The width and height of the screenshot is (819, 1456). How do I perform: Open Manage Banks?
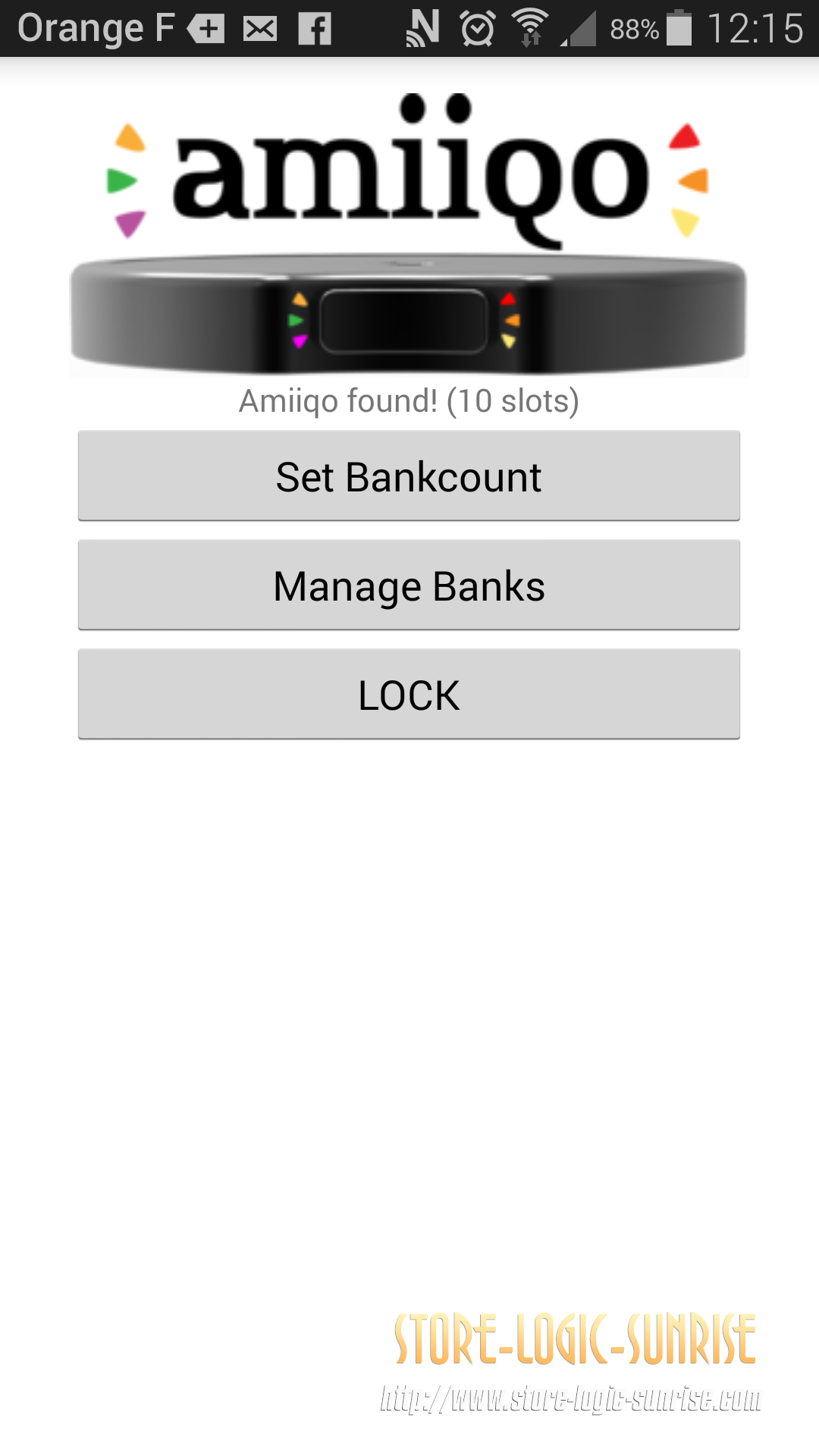(409, 585)
